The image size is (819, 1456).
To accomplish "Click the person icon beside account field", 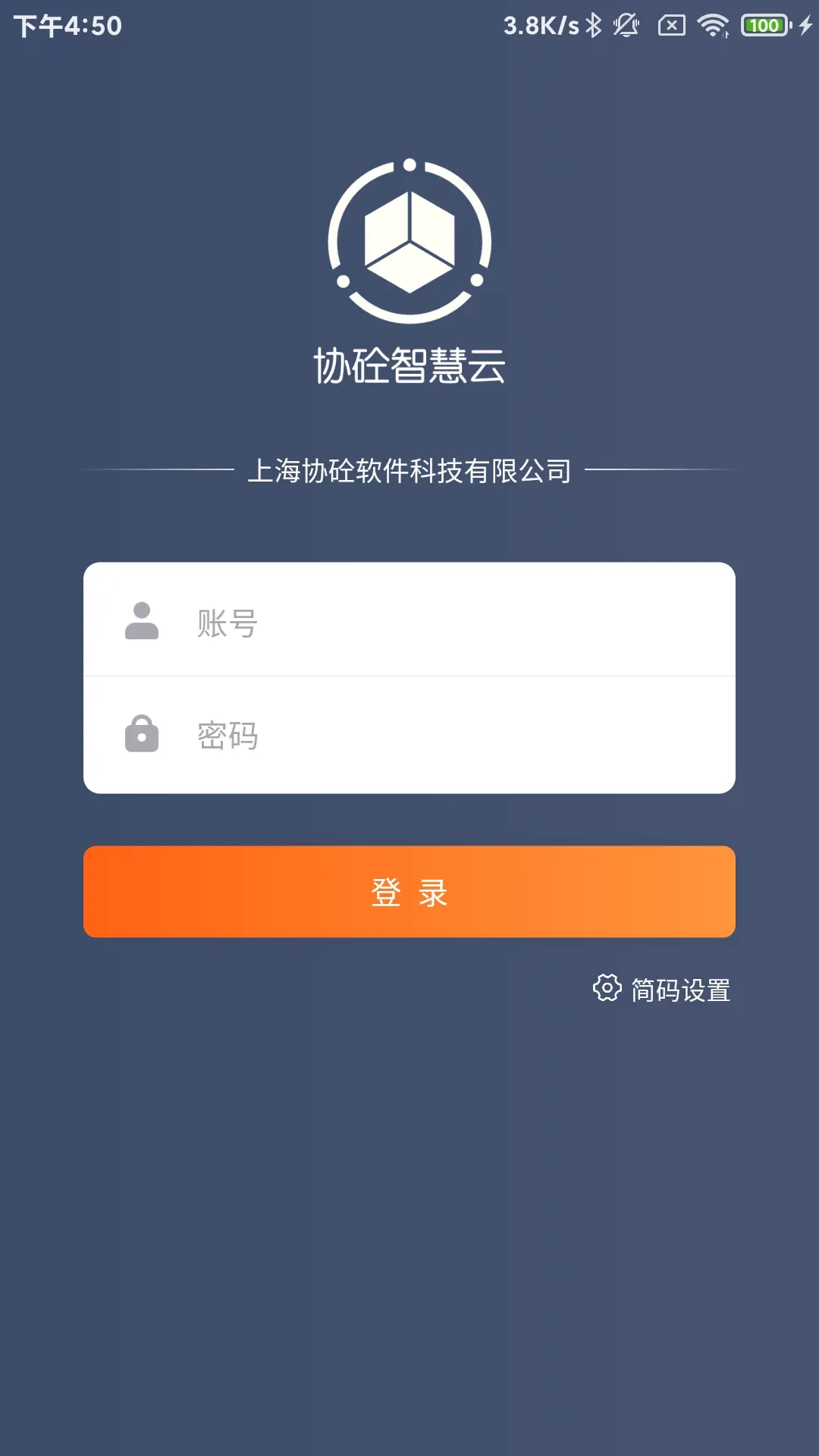I will [141, 622].
